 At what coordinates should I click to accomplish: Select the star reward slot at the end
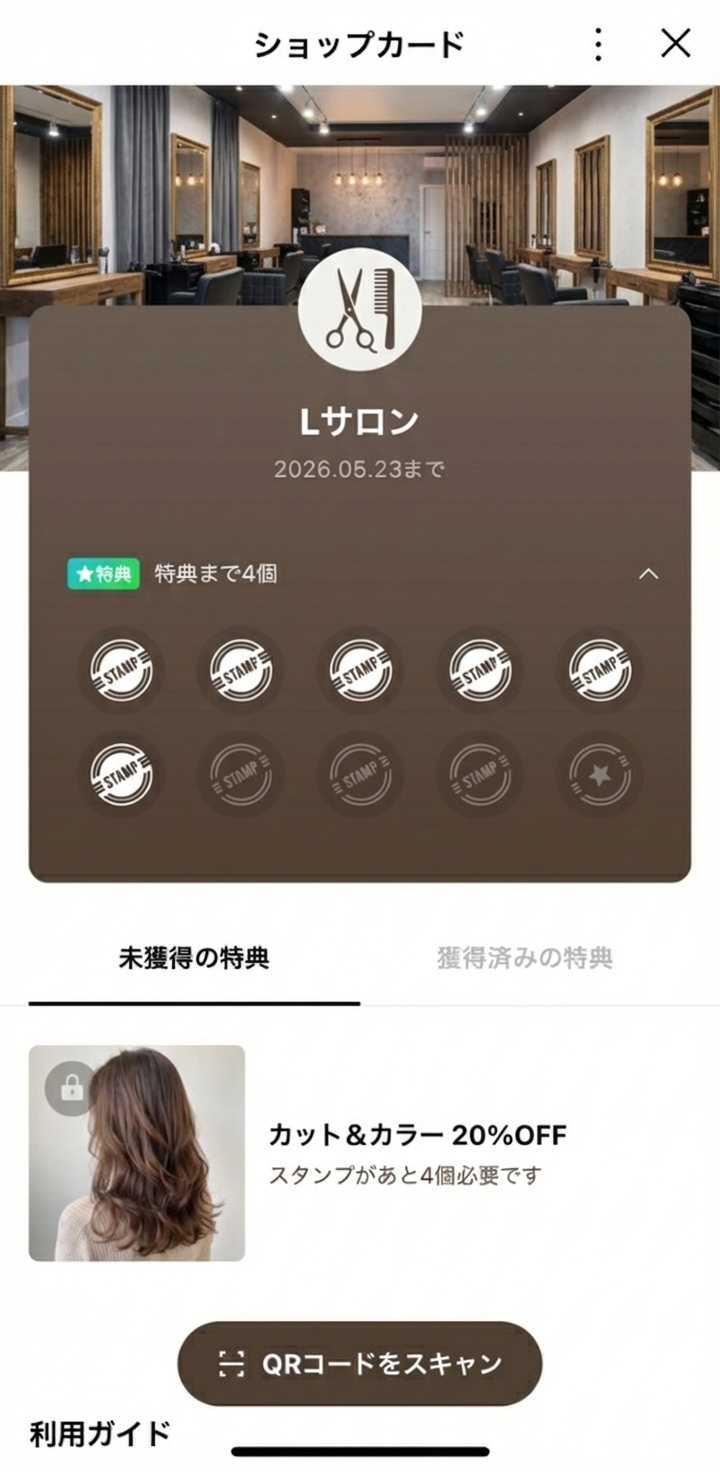[x=598, y=776]
